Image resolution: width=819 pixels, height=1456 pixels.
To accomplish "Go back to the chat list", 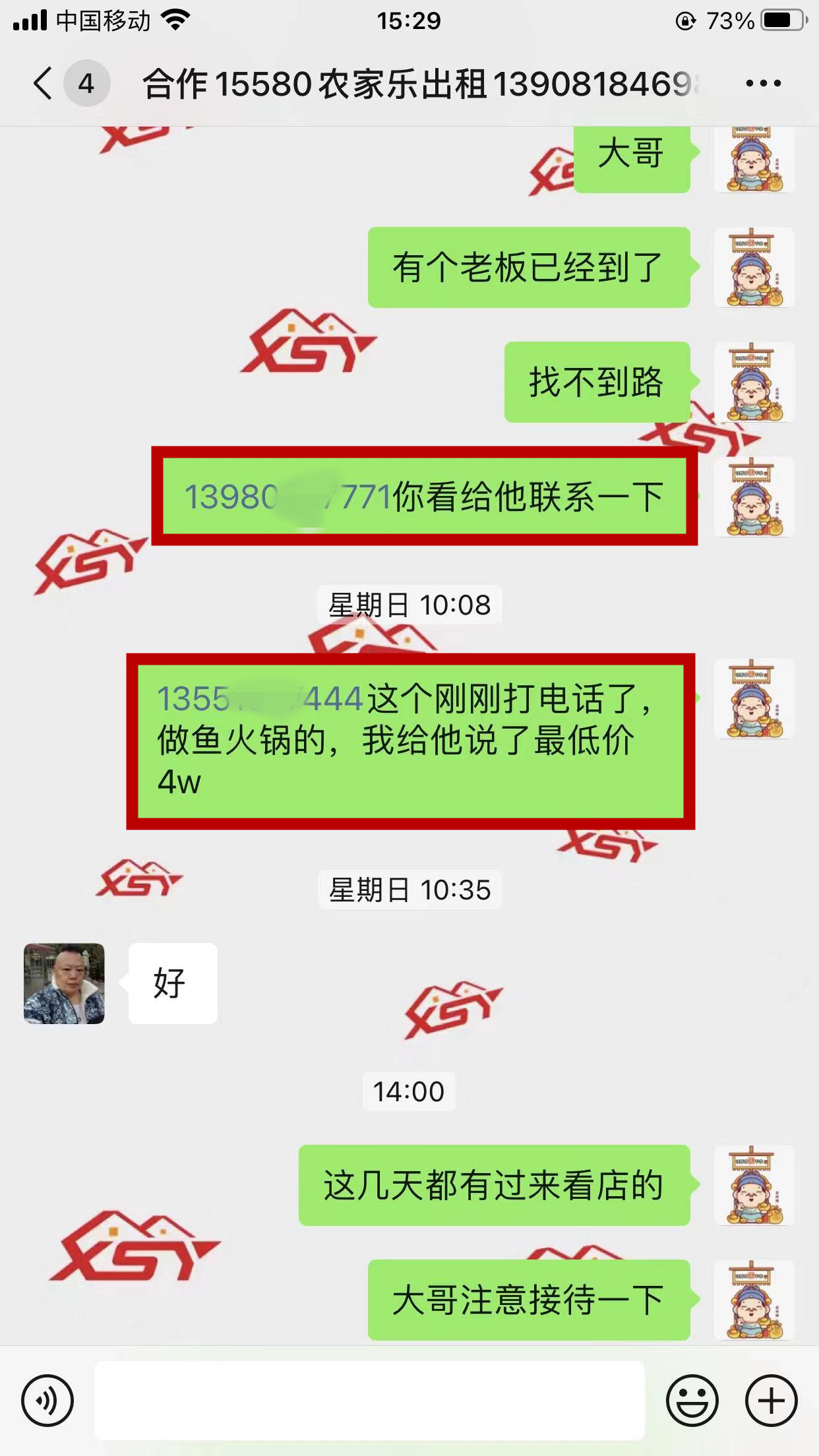I will [44, 84].
